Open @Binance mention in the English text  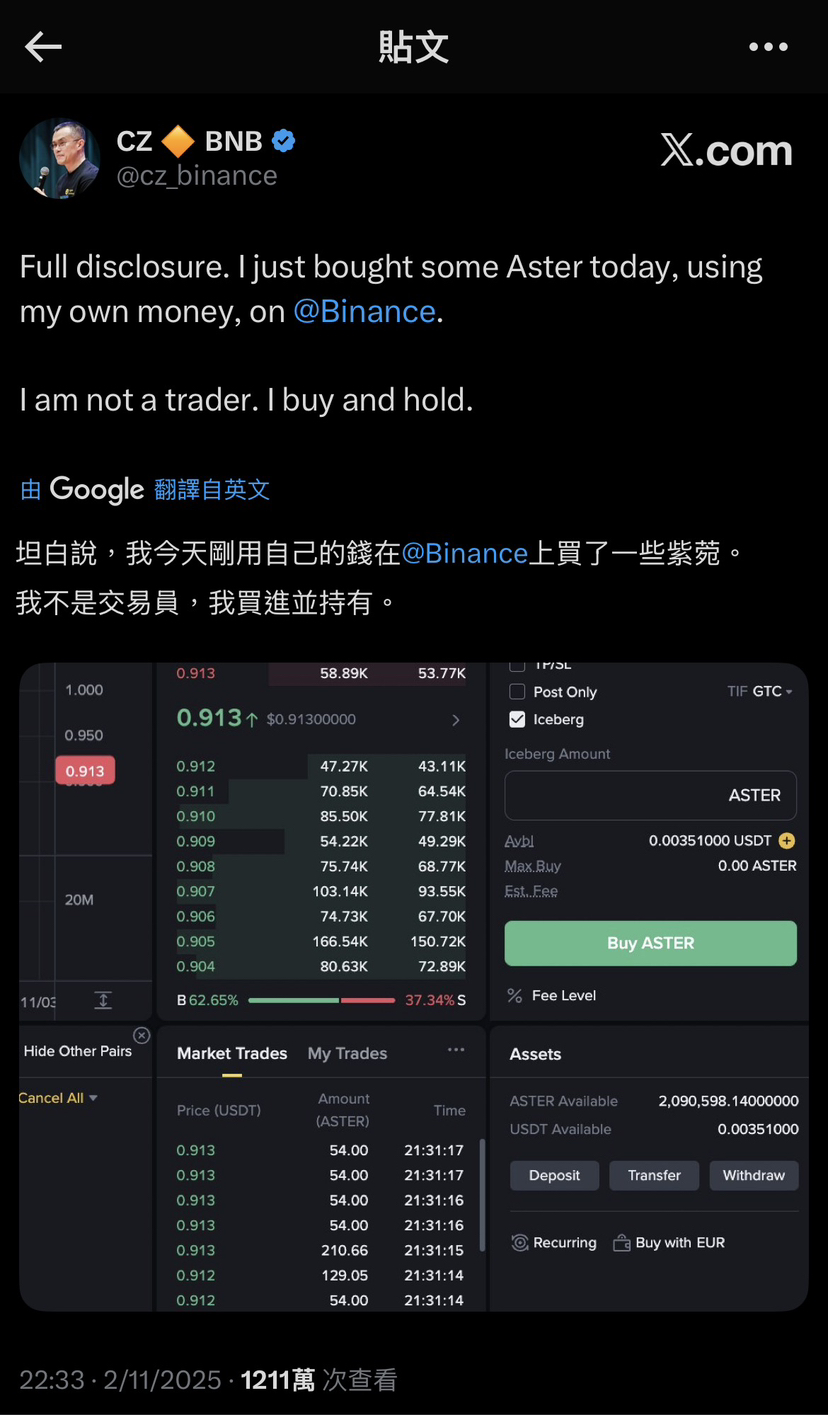(x=364, y=311)
